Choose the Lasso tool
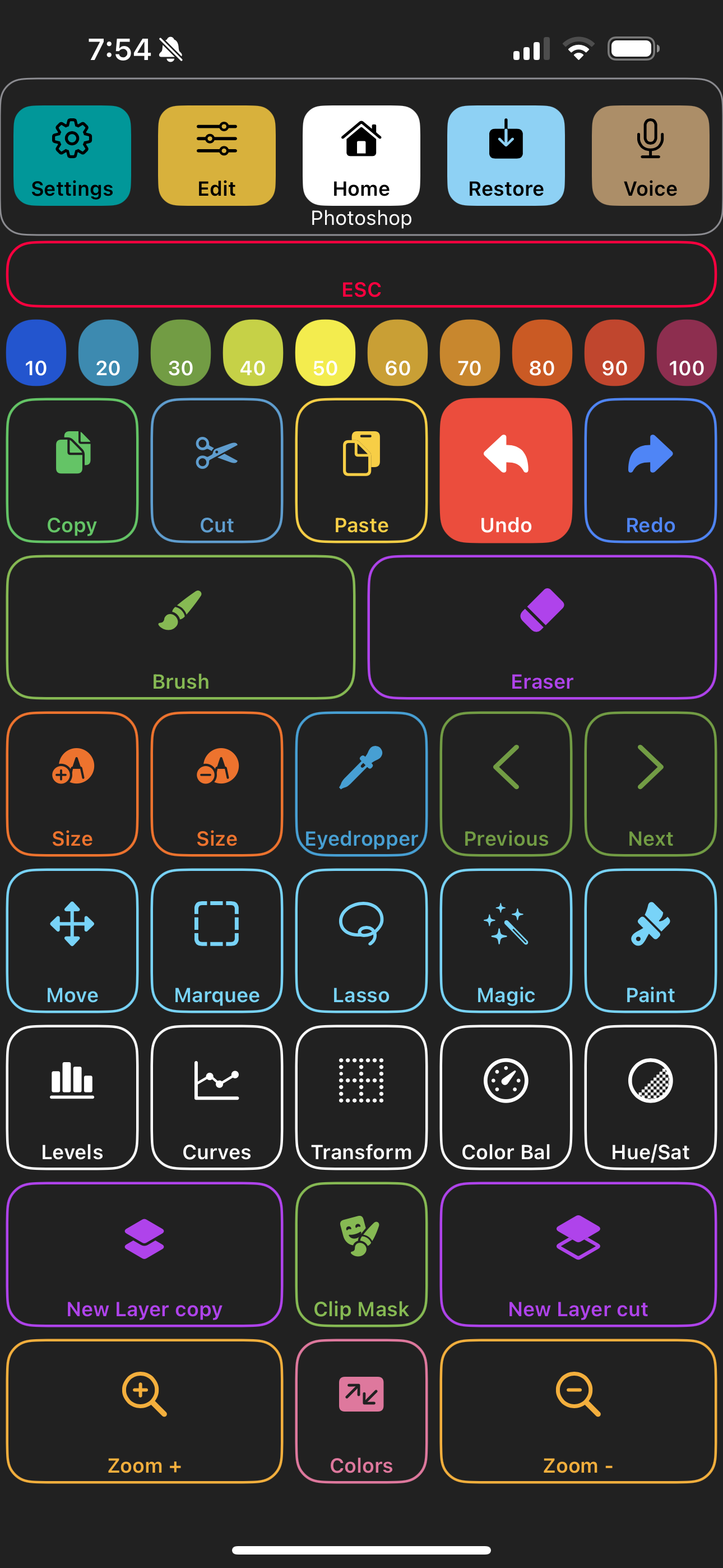Viewport: 723px width, 1568px height. point(361,940)
